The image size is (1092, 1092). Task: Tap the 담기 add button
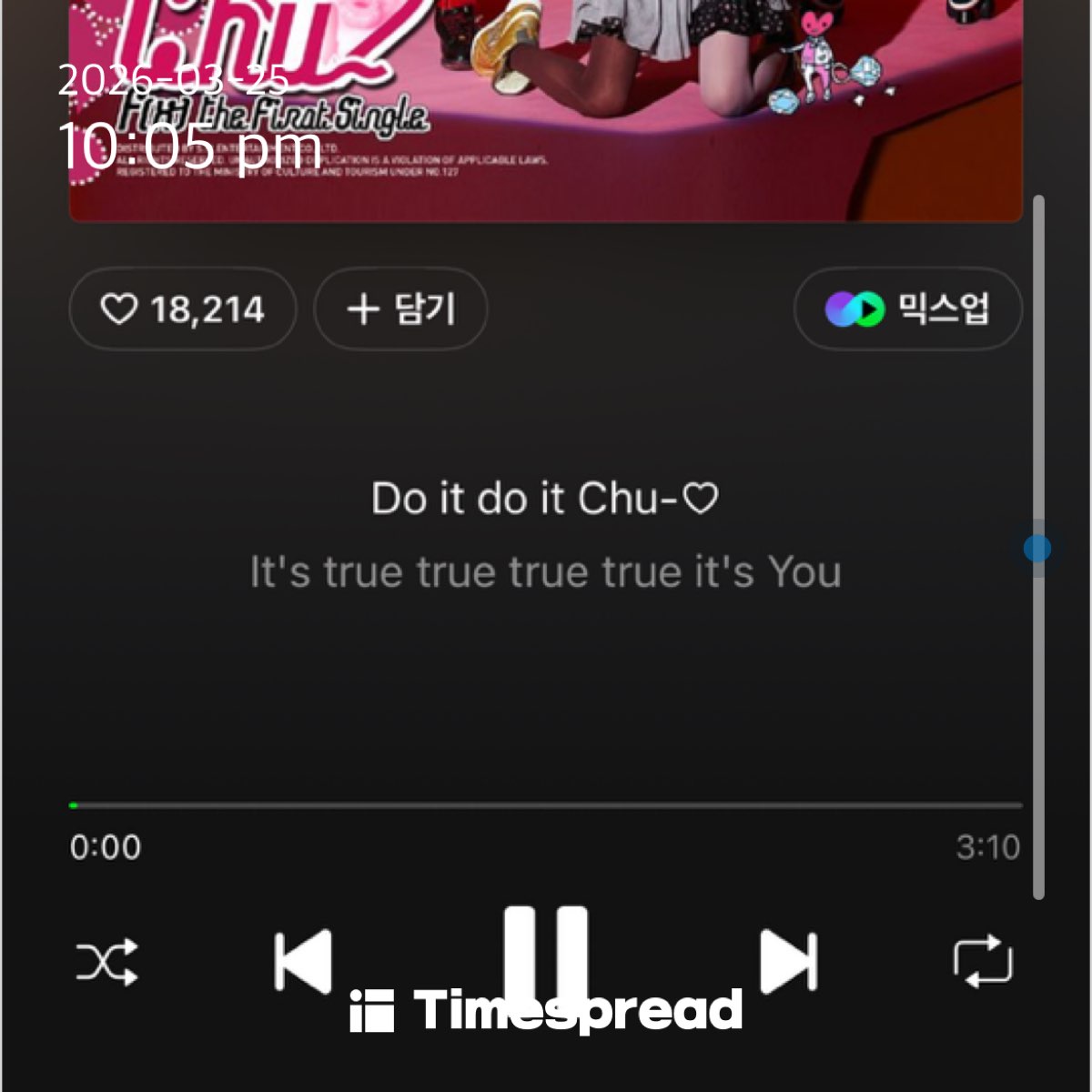click(400, 309)
